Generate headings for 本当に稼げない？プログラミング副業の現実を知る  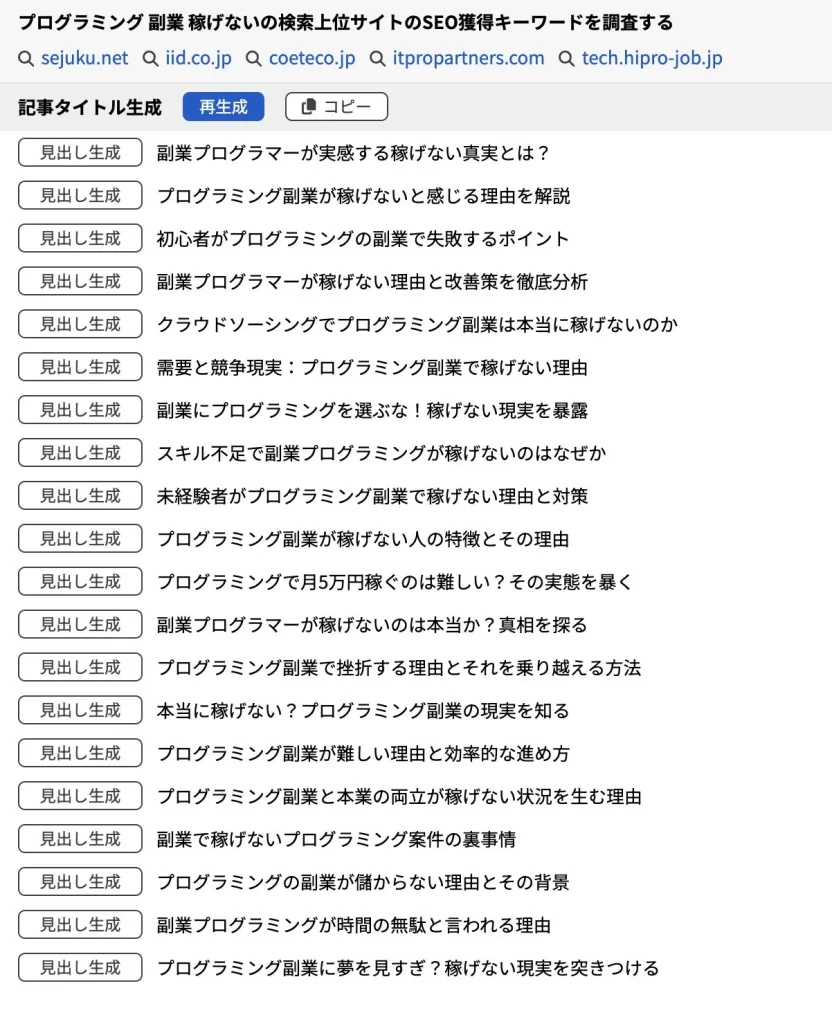click(80, 710)
